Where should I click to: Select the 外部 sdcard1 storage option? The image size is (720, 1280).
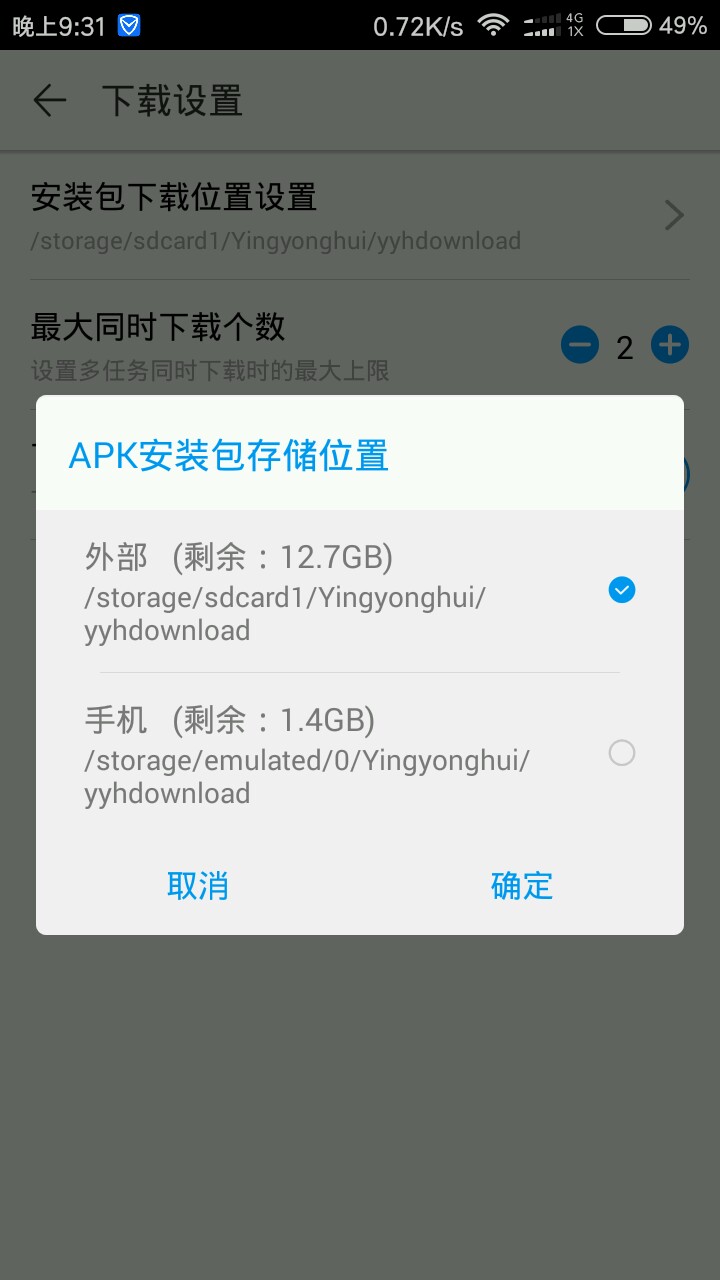[x=360, y=591]
